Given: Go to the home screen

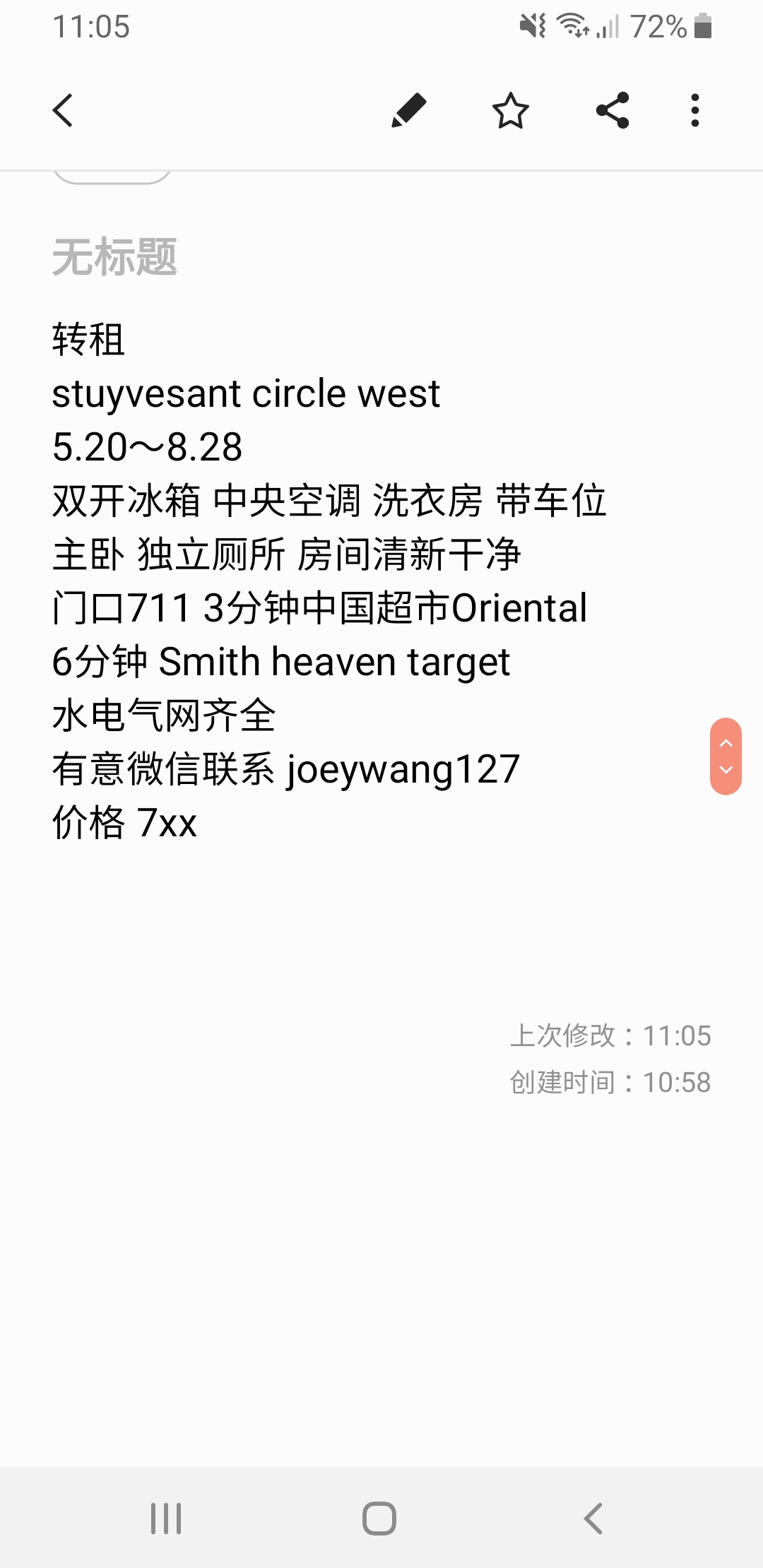Looking at the screenshot, I should coord(379,1518).
